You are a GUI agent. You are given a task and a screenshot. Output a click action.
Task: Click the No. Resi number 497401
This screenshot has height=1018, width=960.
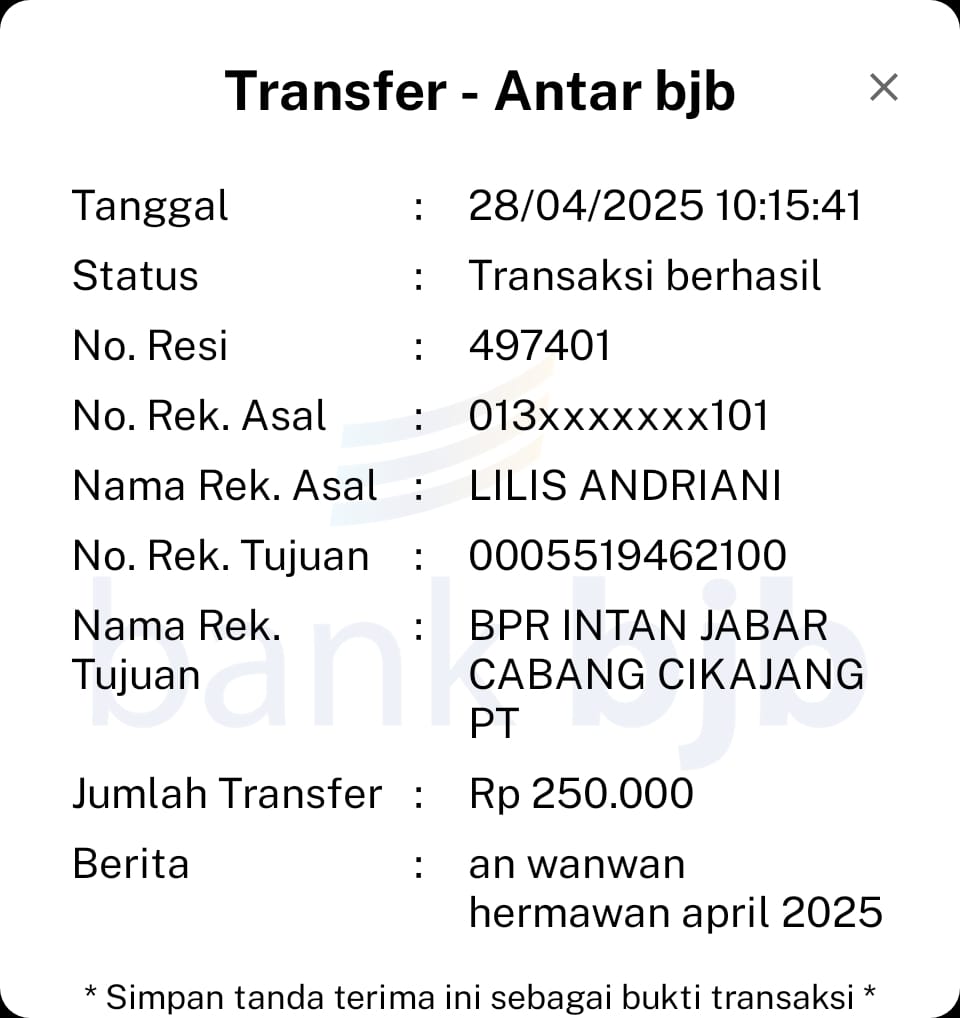pos(541,345)
